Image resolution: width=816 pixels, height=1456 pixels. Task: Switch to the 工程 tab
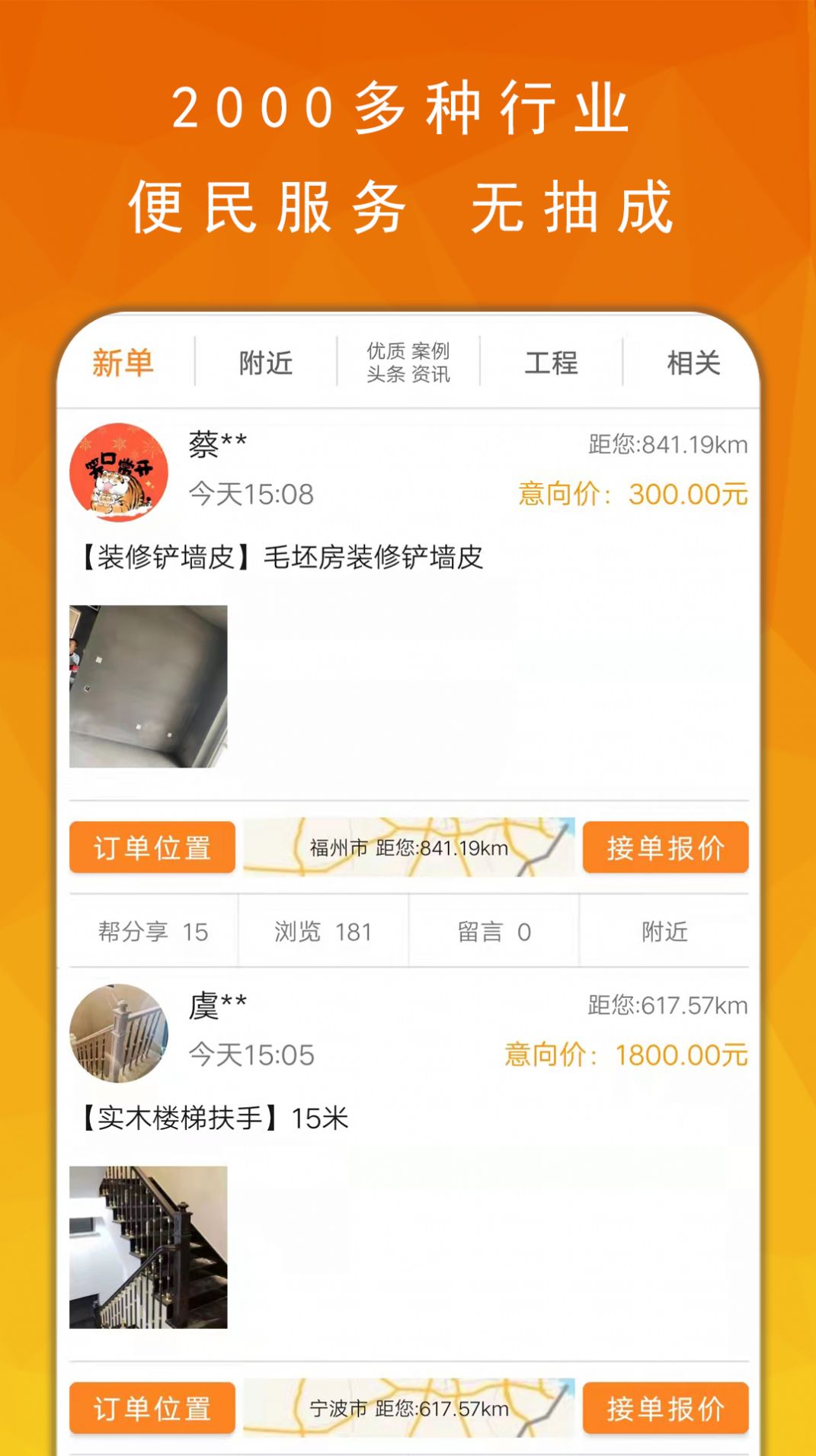tap(551, 363)
